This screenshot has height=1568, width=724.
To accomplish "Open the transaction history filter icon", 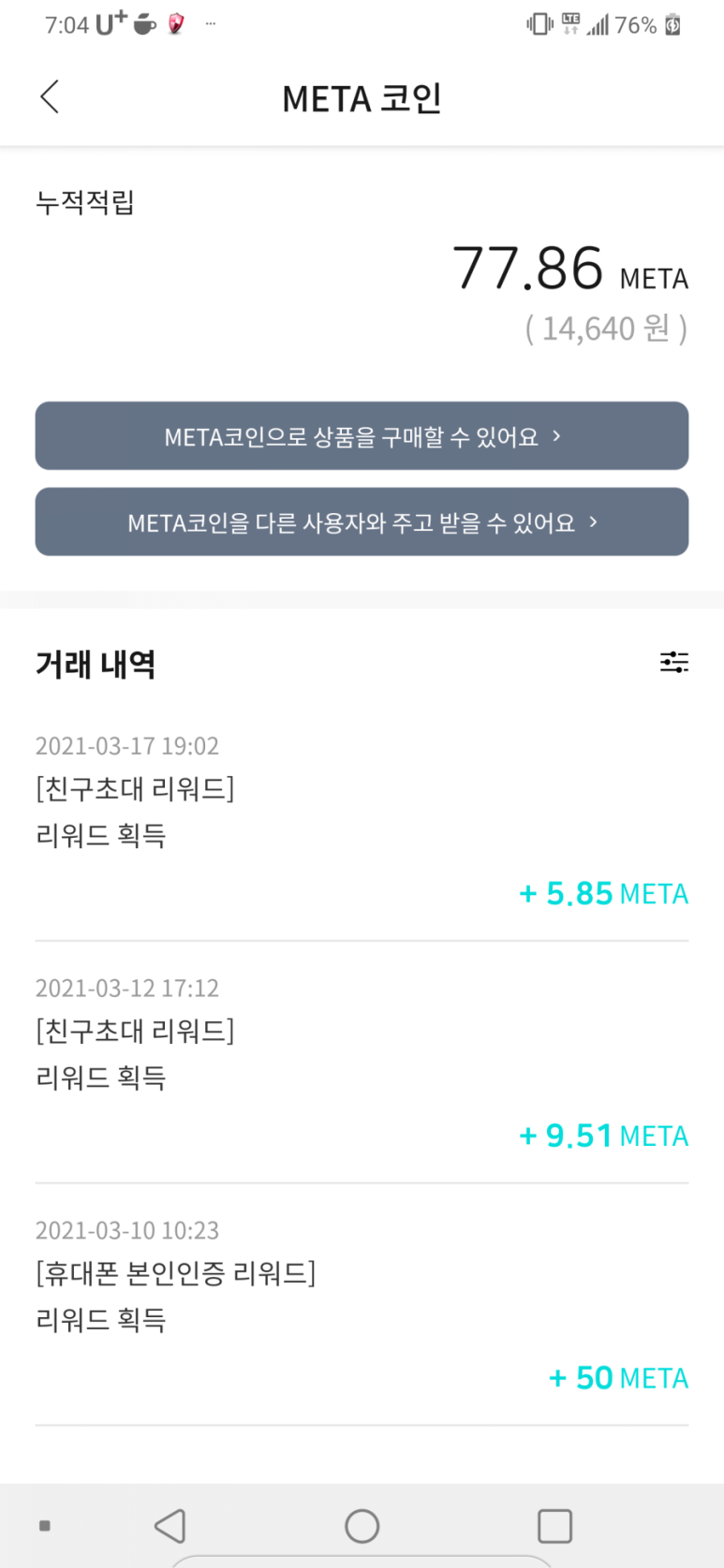I will [673, 663].
